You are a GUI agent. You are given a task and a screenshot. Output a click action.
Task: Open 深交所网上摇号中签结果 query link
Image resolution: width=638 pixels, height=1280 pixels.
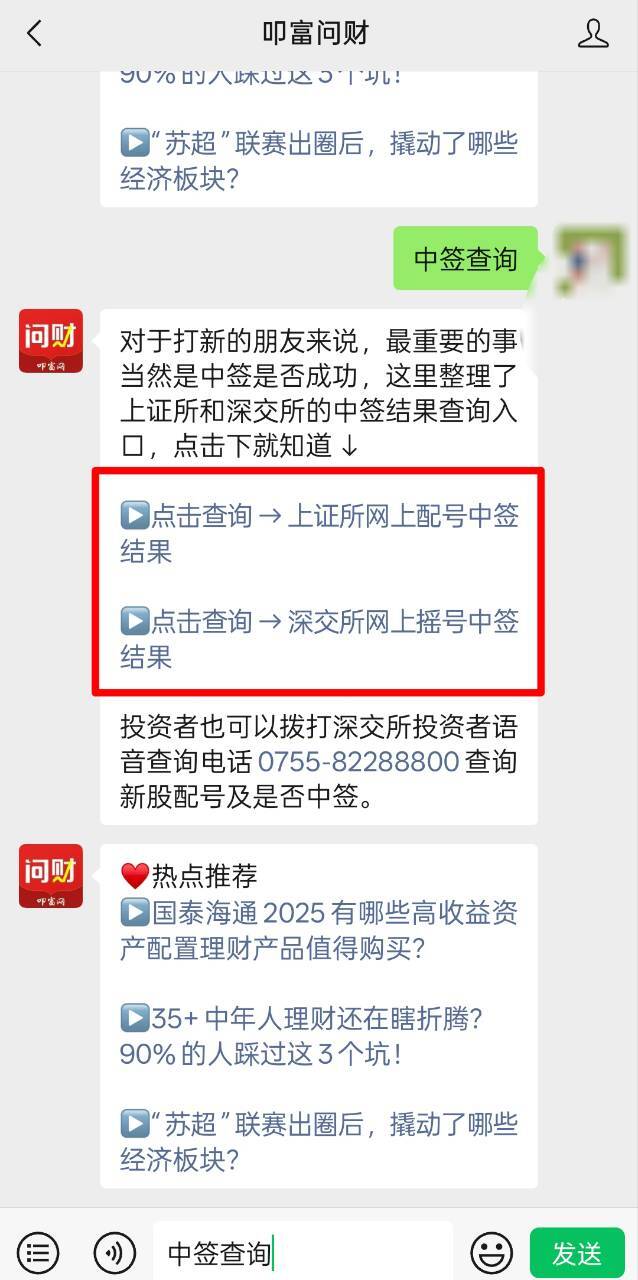(319, 638)
